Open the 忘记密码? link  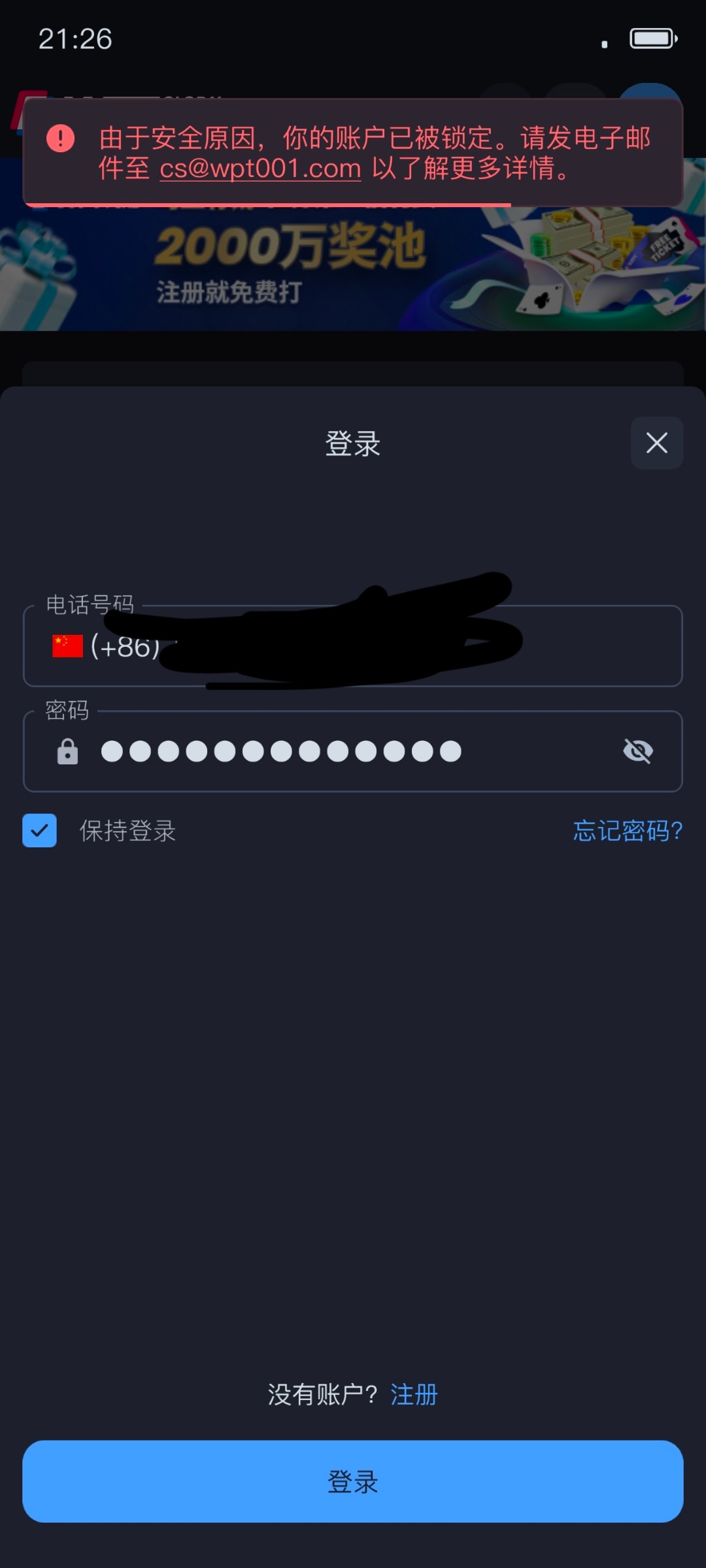(x=628, y=830)
